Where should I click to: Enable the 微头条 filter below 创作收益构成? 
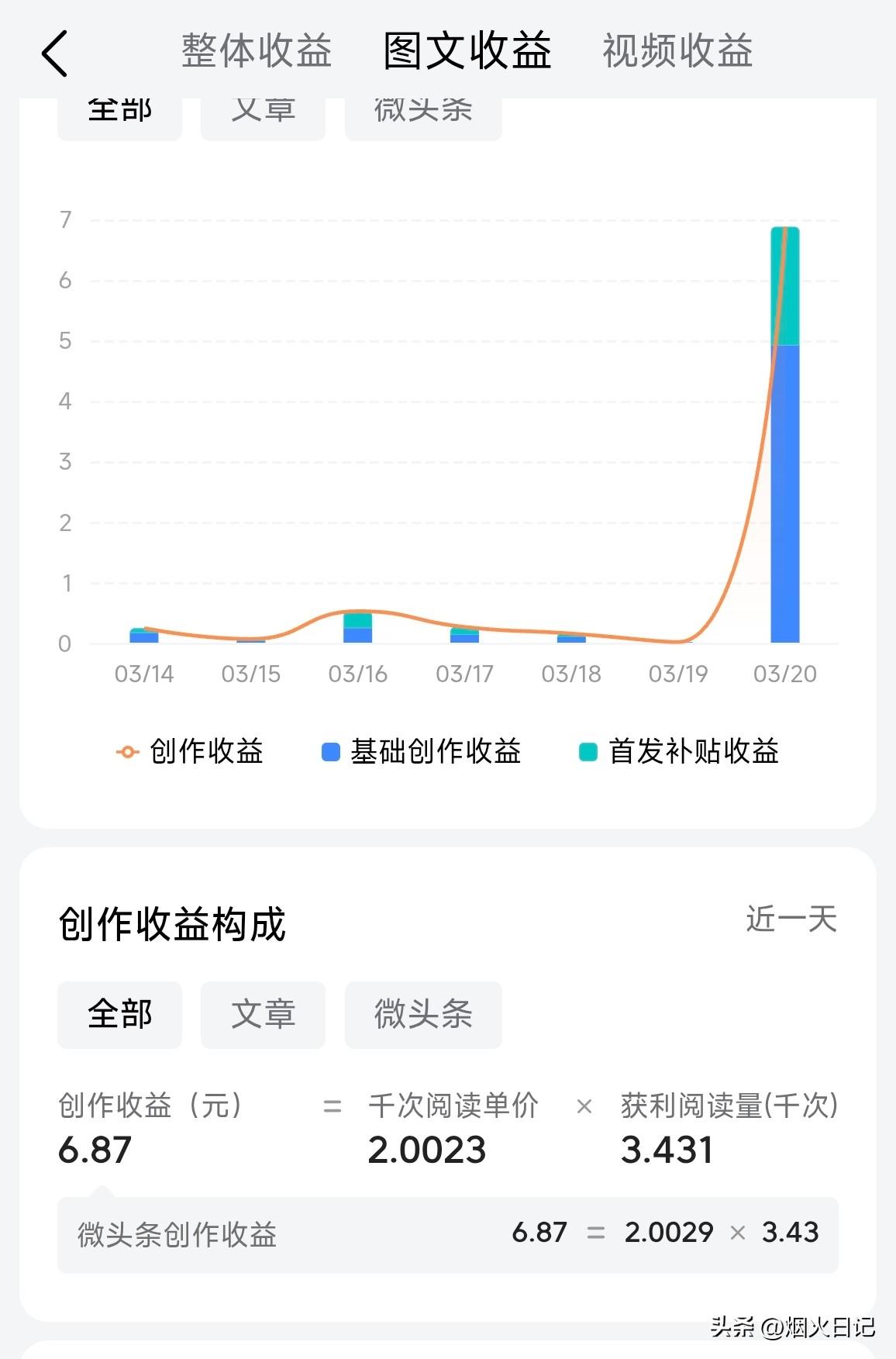click(422, 1015)
